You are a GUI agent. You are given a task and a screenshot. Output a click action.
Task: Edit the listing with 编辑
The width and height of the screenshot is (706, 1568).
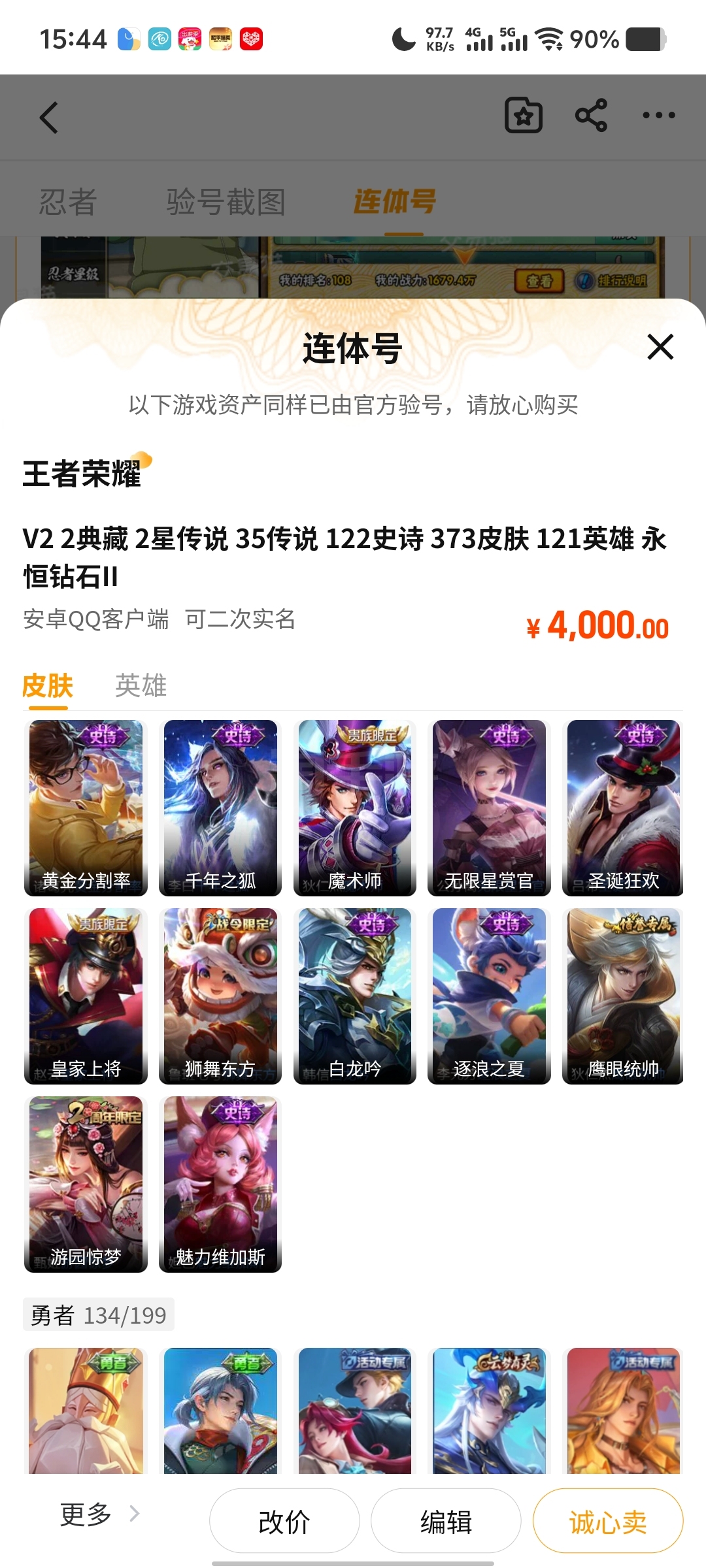pos(446,1522)
